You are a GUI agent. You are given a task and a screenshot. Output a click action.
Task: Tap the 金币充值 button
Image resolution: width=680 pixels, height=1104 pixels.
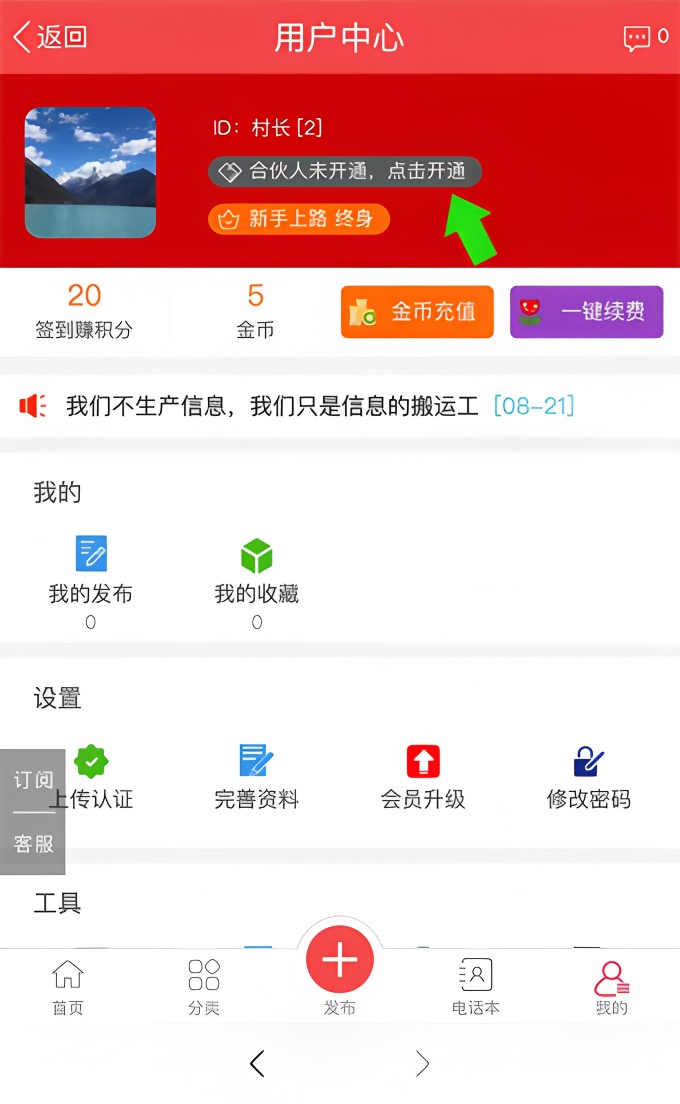tap(417, 312)
